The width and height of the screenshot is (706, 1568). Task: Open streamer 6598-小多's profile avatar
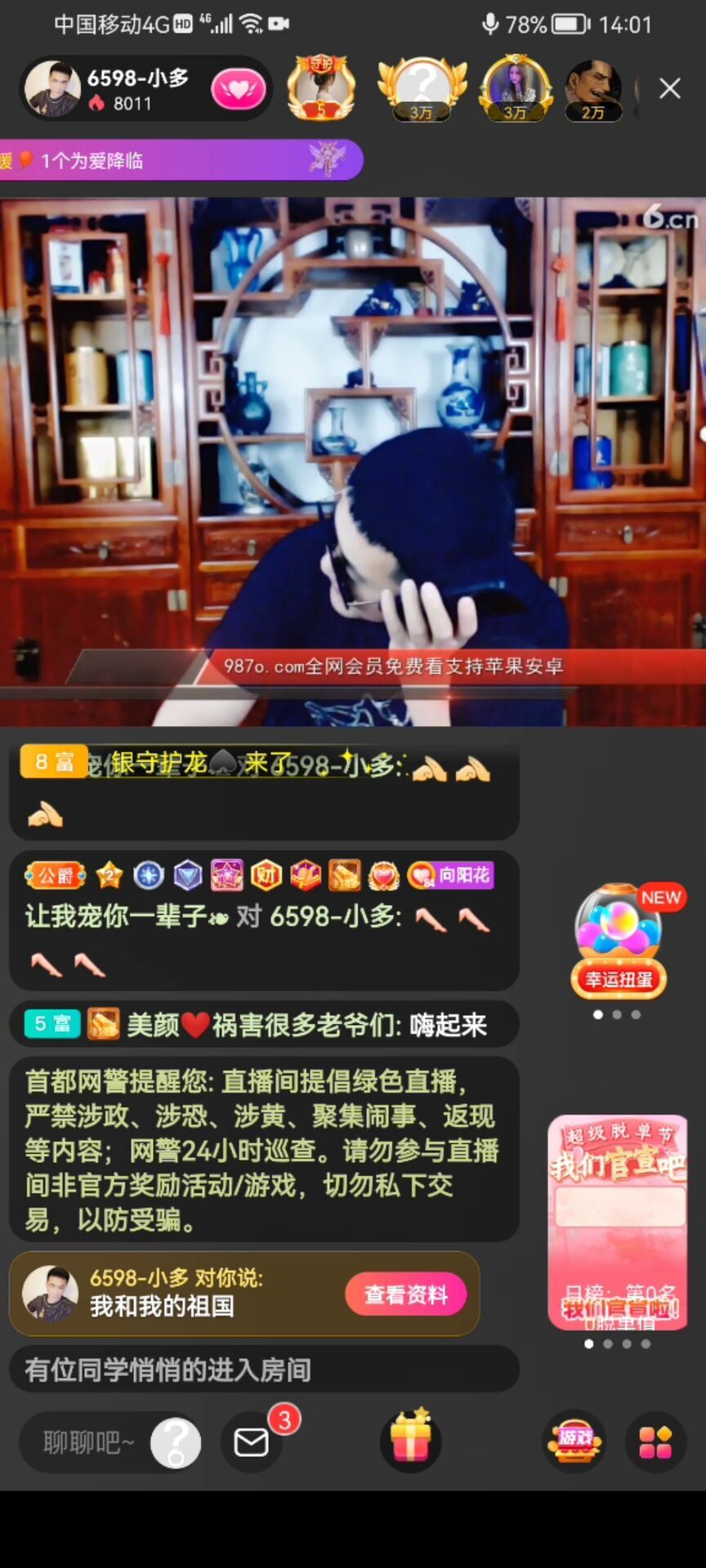(x=52, y=88)
